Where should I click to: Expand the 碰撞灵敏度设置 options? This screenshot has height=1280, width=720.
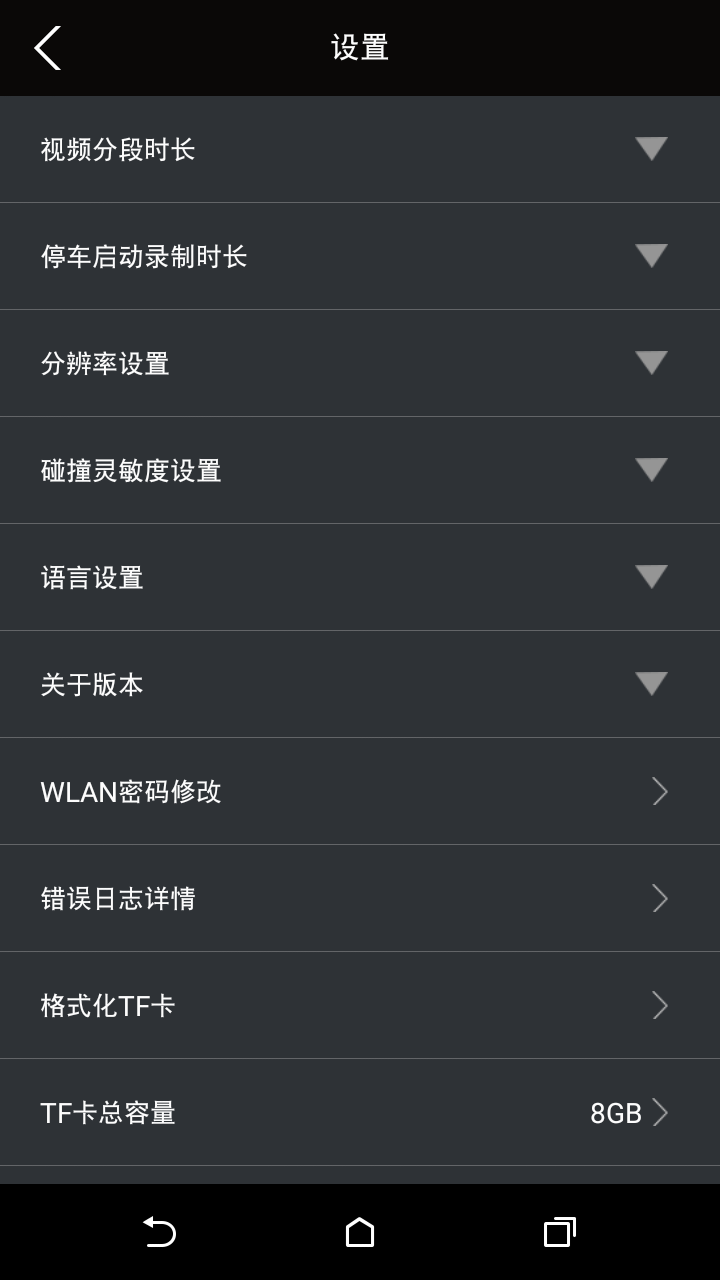pos(651,470)
